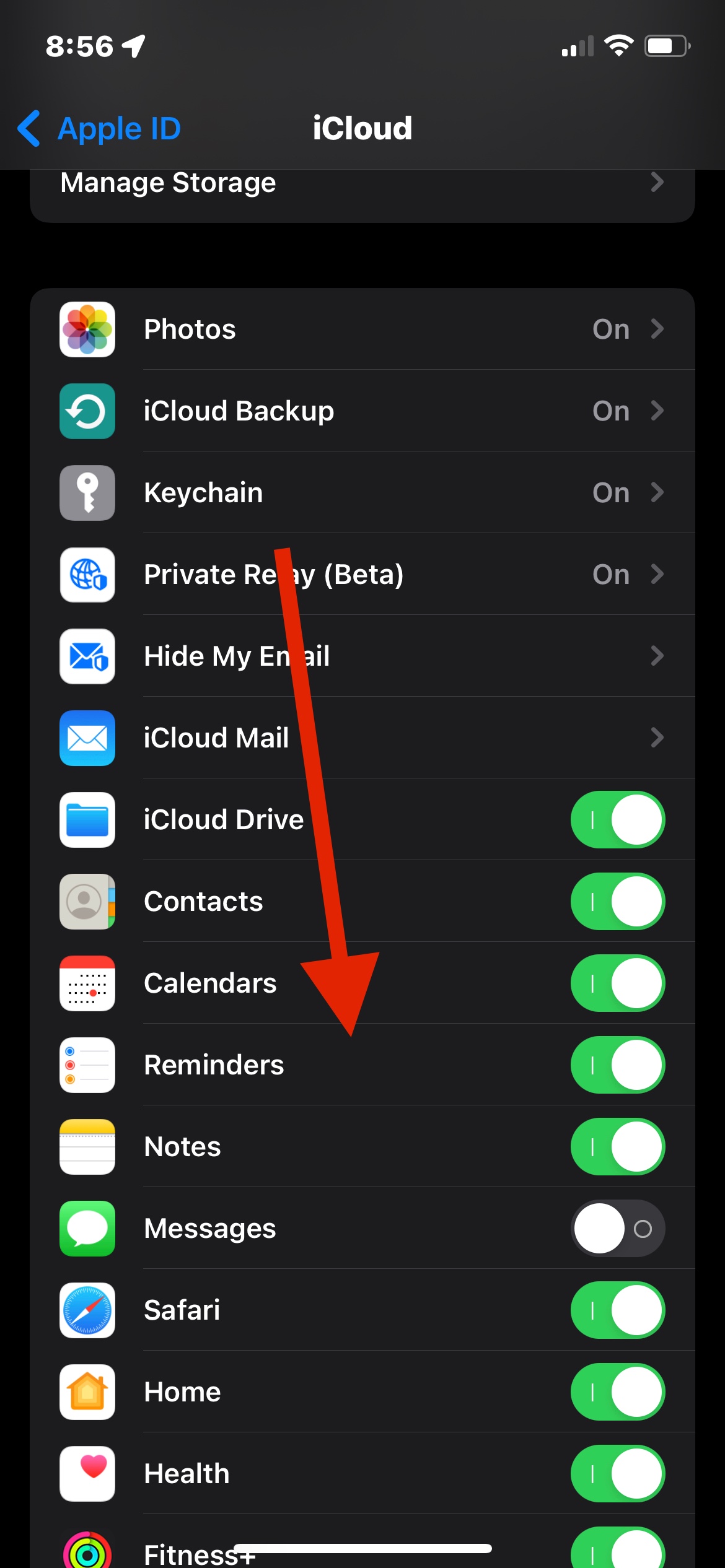Open Photos iCloud settings

(x=362, y=329)
